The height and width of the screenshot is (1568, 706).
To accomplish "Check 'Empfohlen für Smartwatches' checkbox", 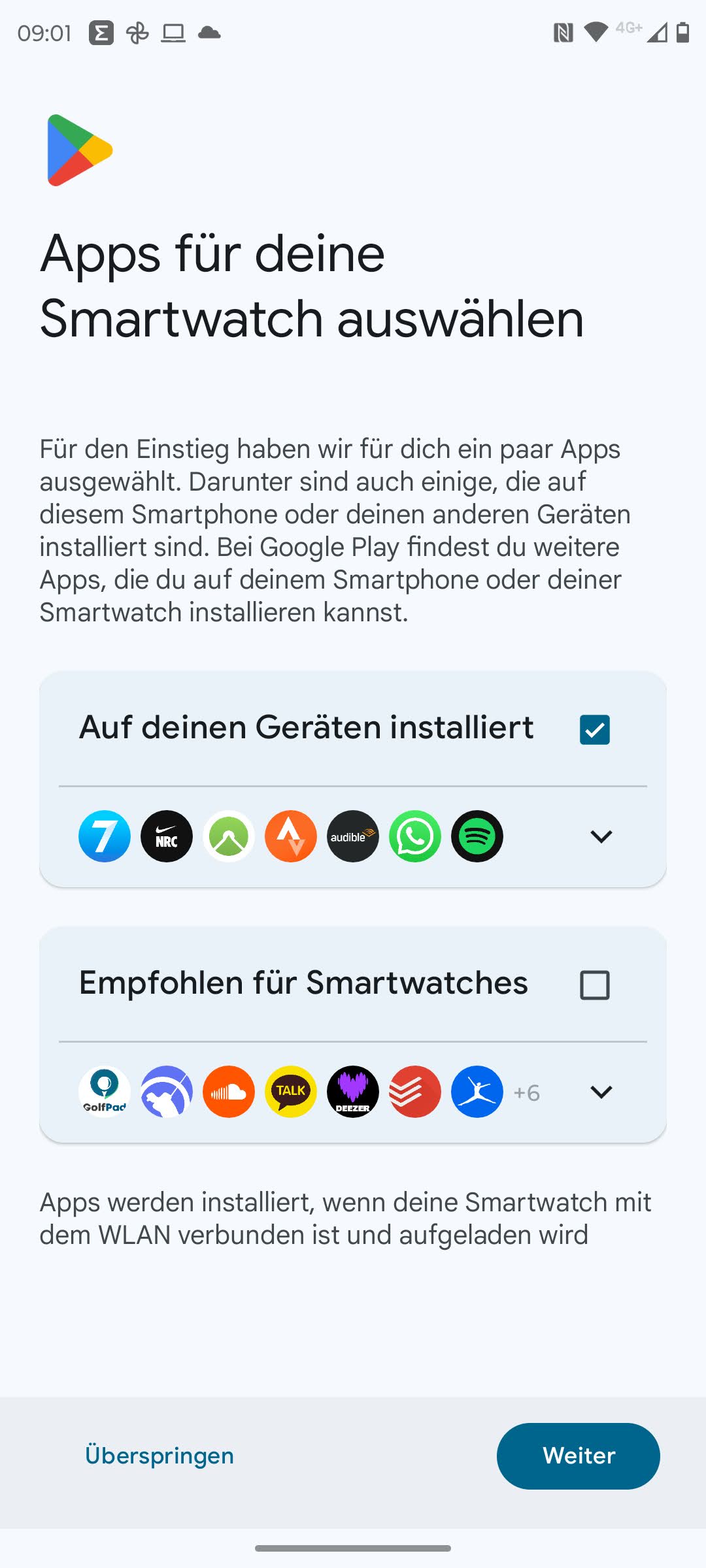I will 594,985.
